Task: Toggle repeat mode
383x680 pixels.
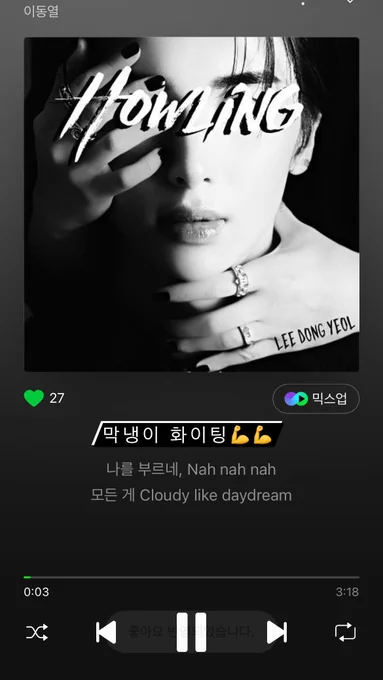Action: pyautogui.click(x=345, y=632)
